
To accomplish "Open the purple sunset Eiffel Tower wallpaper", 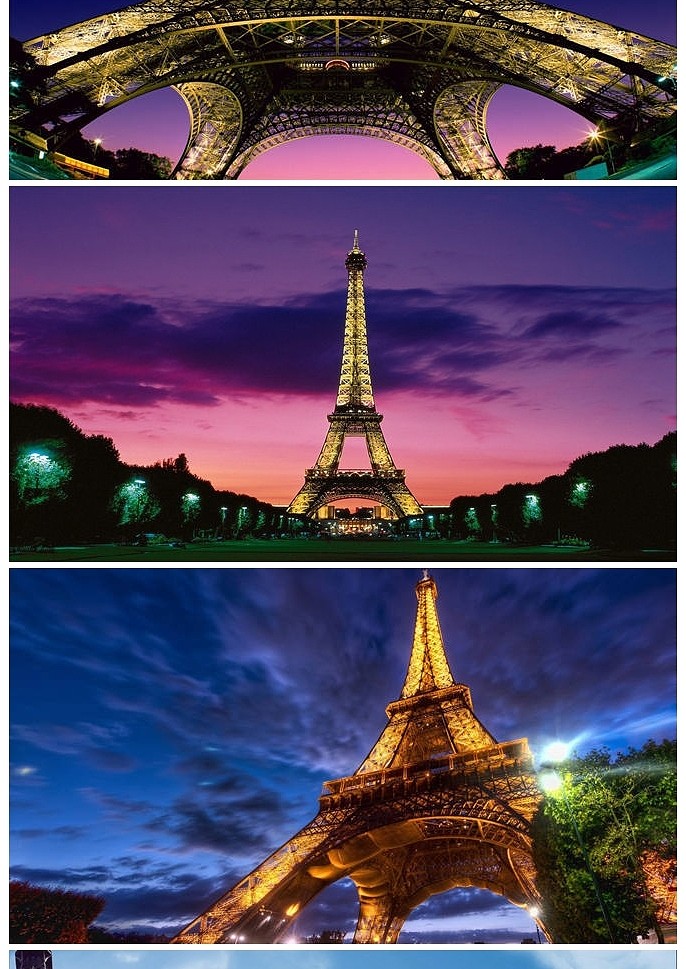I will [342, 373].
